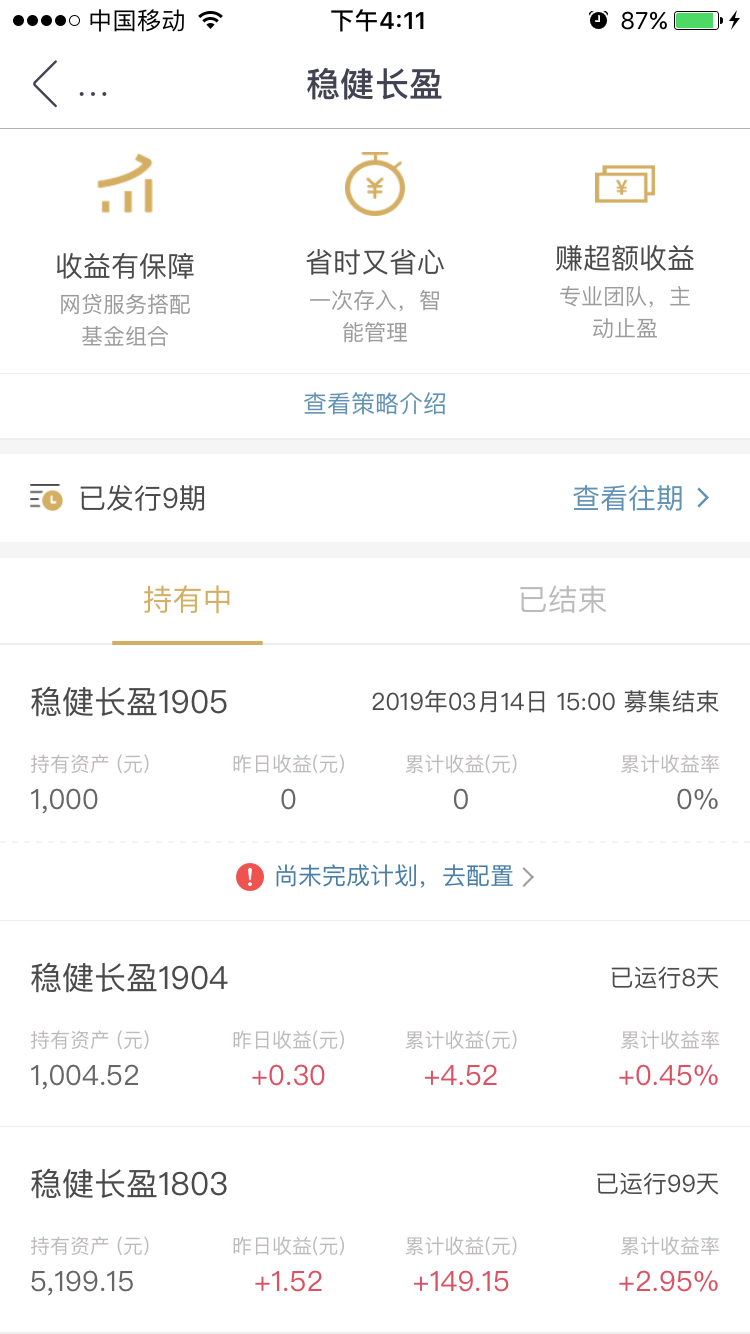View past issues via 查看往期
Screen dimensions: 750x1334
click(641, 498)
